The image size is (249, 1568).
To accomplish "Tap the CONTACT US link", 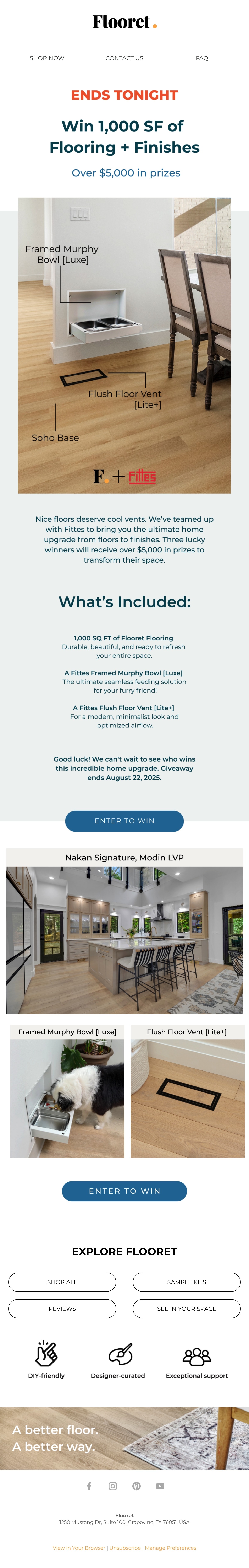I will (x=124, y=58).
